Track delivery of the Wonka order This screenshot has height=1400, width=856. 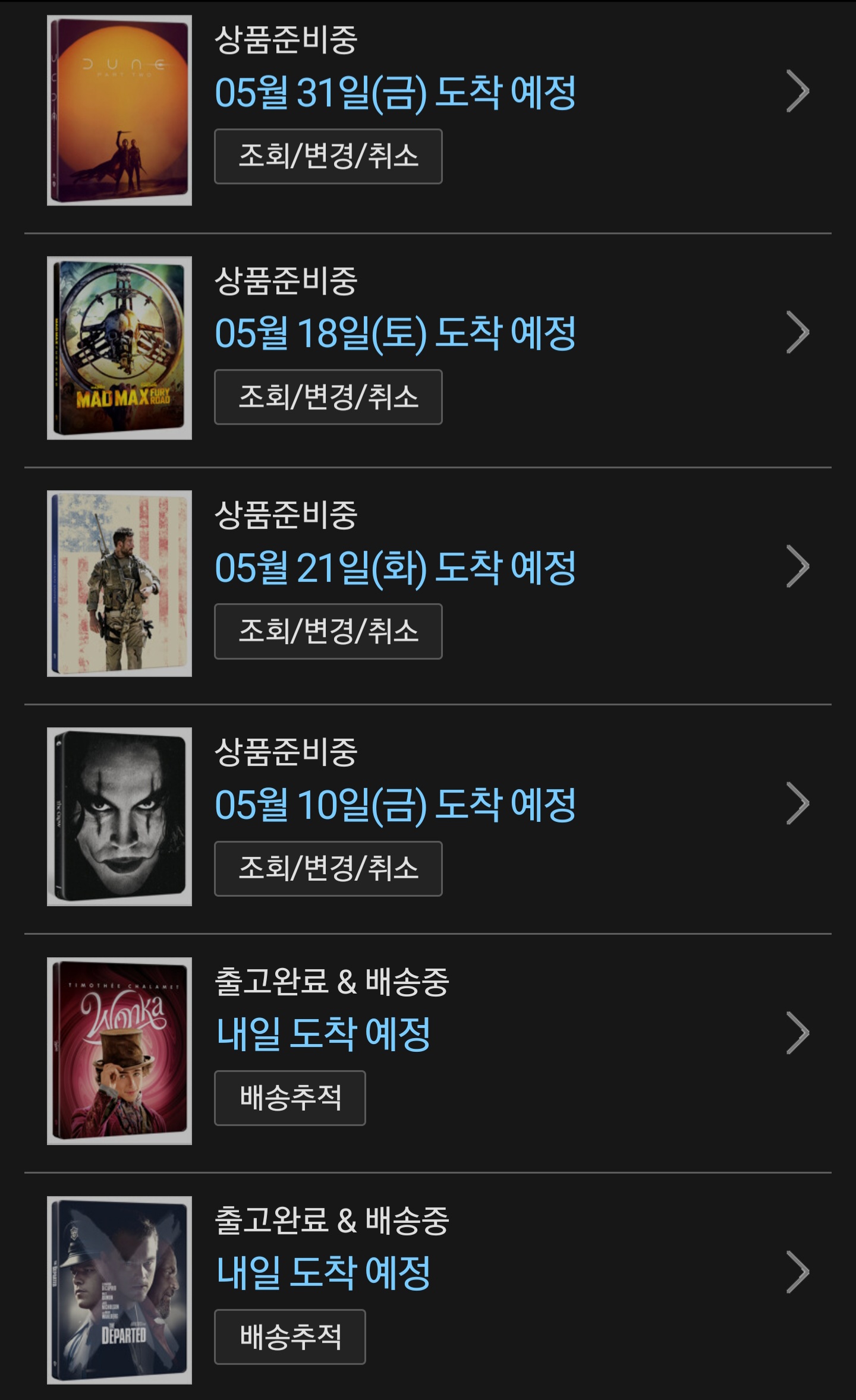tap(289, 1098)
